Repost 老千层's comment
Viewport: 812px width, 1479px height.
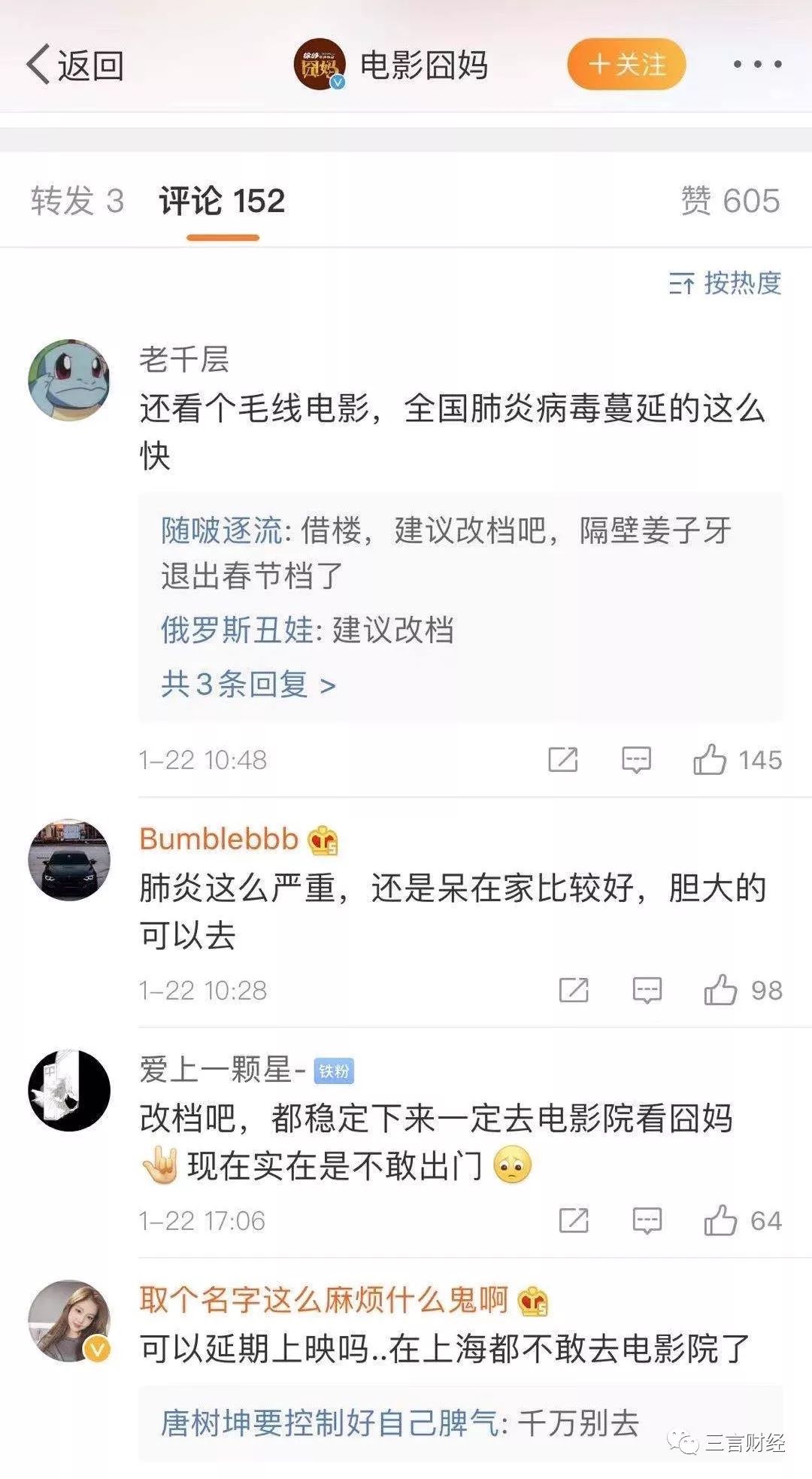(562, 760)
